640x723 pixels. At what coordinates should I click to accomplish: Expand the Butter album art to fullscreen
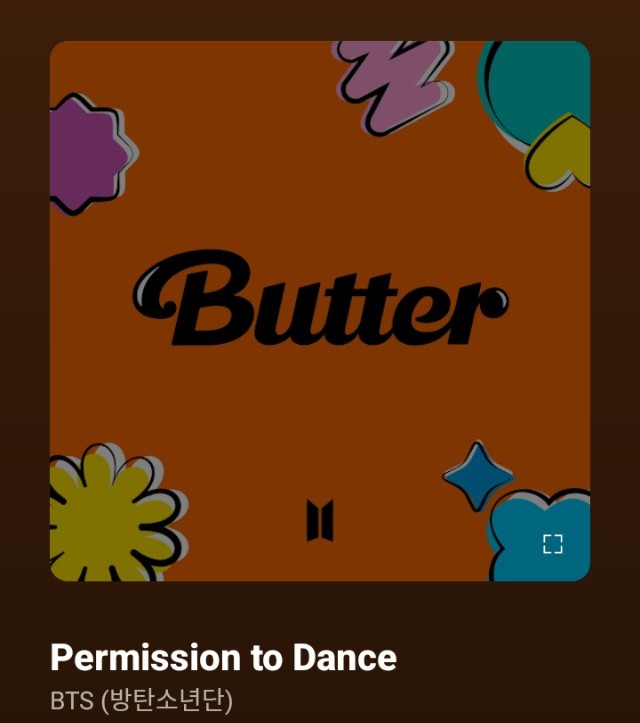pos(553,544)
